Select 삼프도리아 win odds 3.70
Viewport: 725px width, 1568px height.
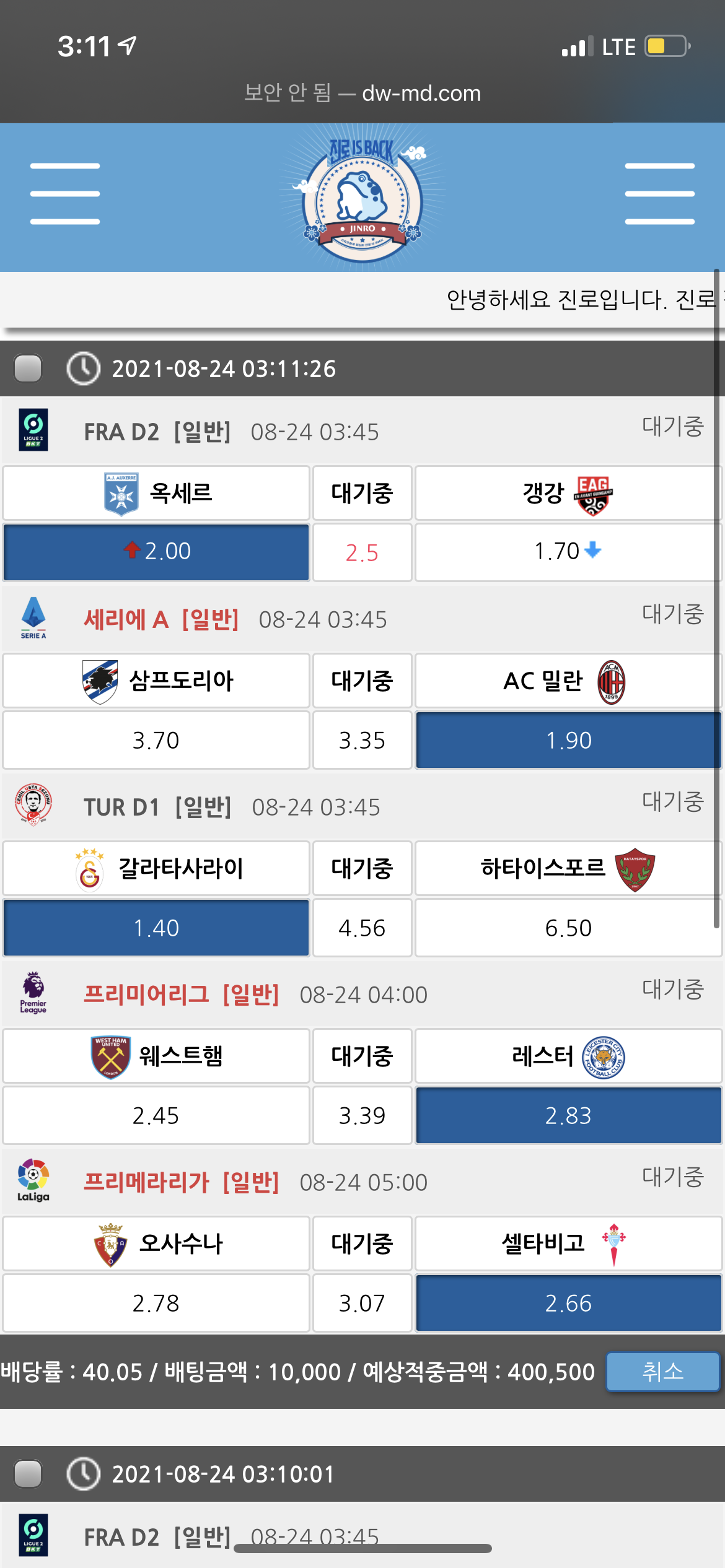point(156,740)
